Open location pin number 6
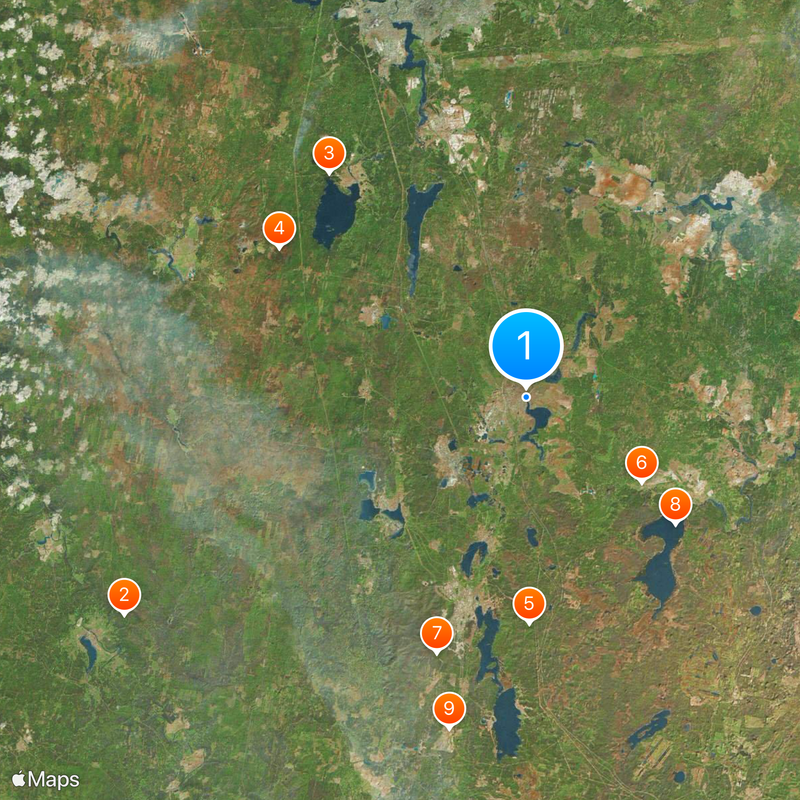Image resolution: width=800 pixels, height=800 pixels. pos(642,463)
